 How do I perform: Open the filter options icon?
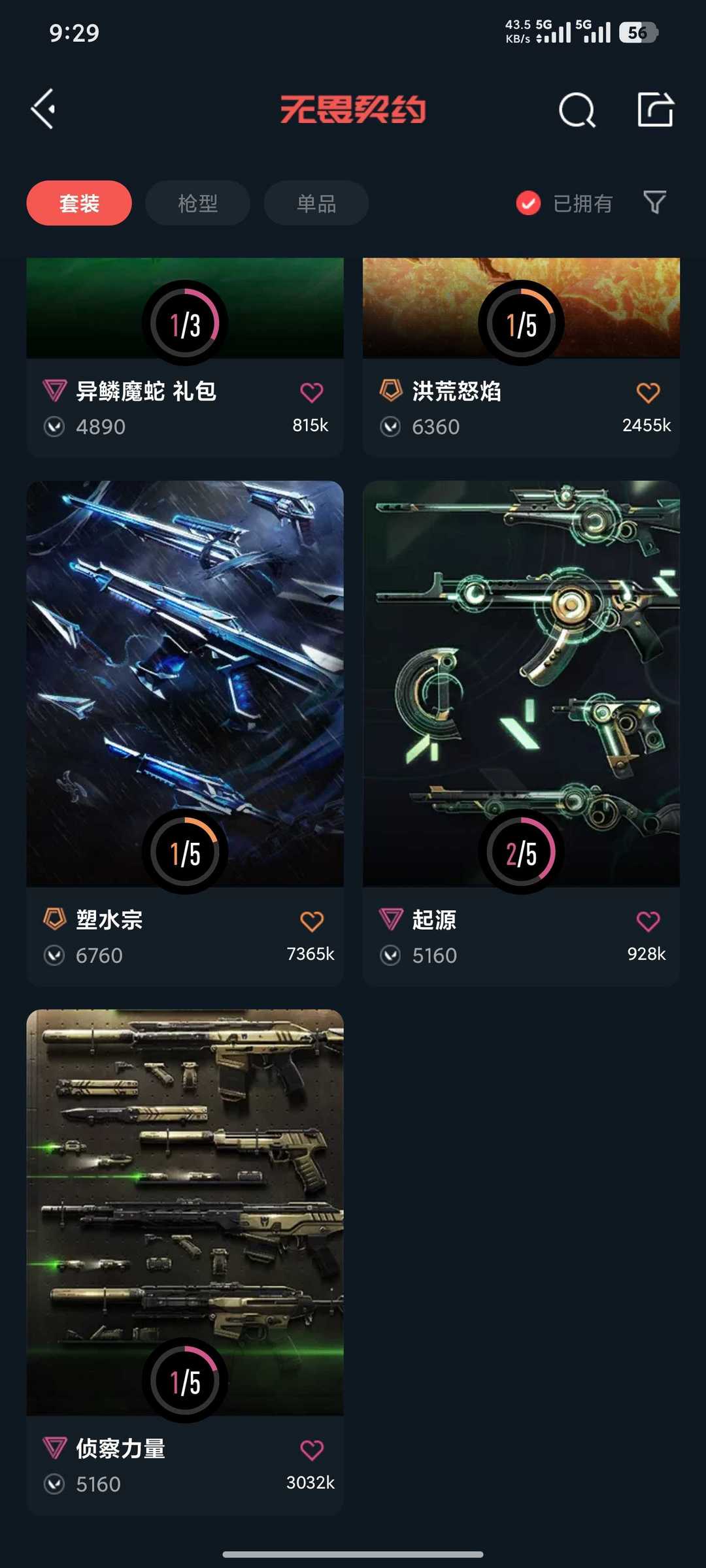point(653,203)
